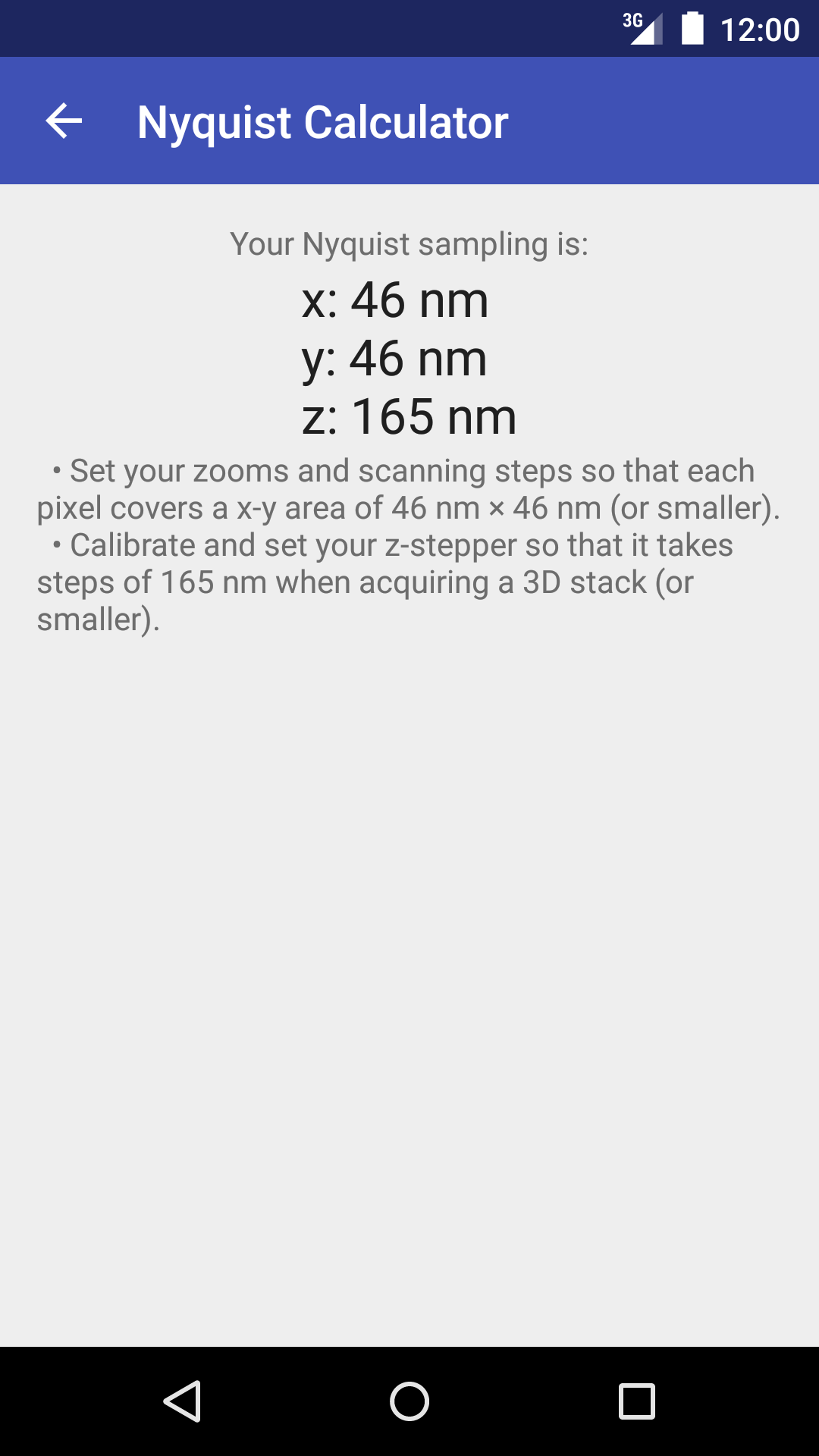Screen dimensions: 819x1456
Task: Tap the app bar header area
Action: click(x=409, y=120)
